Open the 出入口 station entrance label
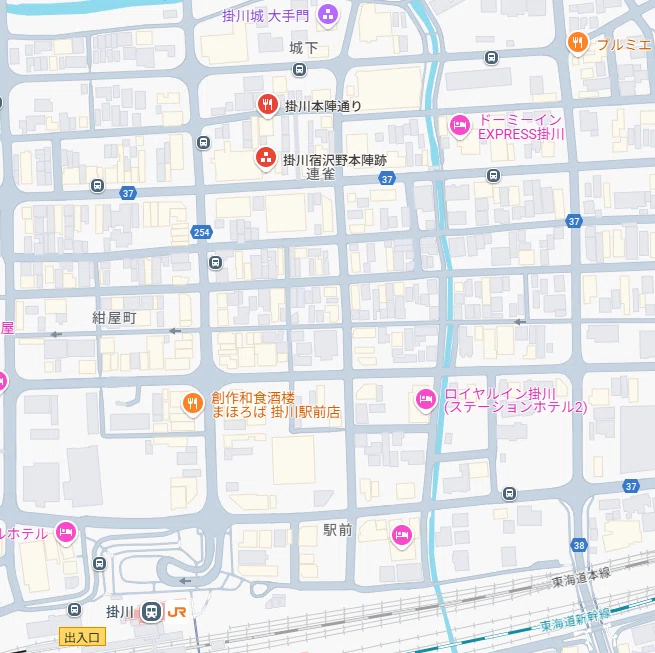The height and width of the screenshot is (653, 655). coord(82,637)
